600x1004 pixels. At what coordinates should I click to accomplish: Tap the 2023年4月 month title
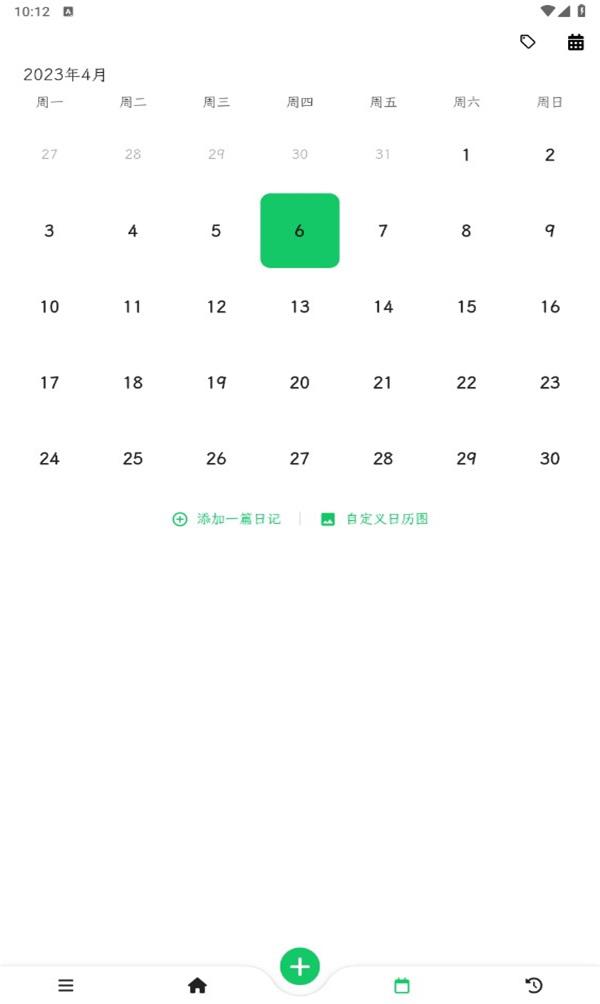65,74
